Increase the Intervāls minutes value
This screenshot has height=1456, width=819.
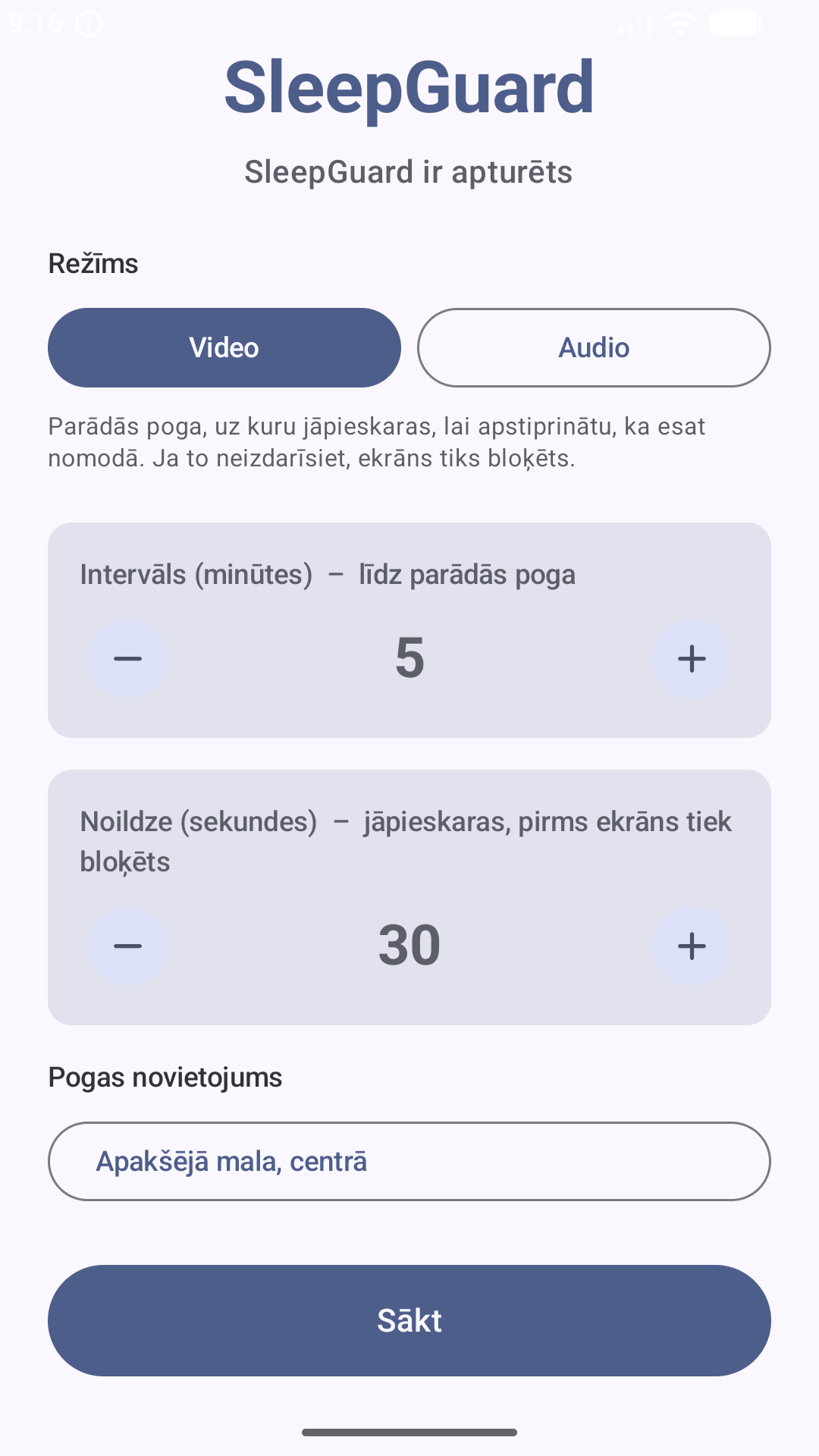[692, 658]
